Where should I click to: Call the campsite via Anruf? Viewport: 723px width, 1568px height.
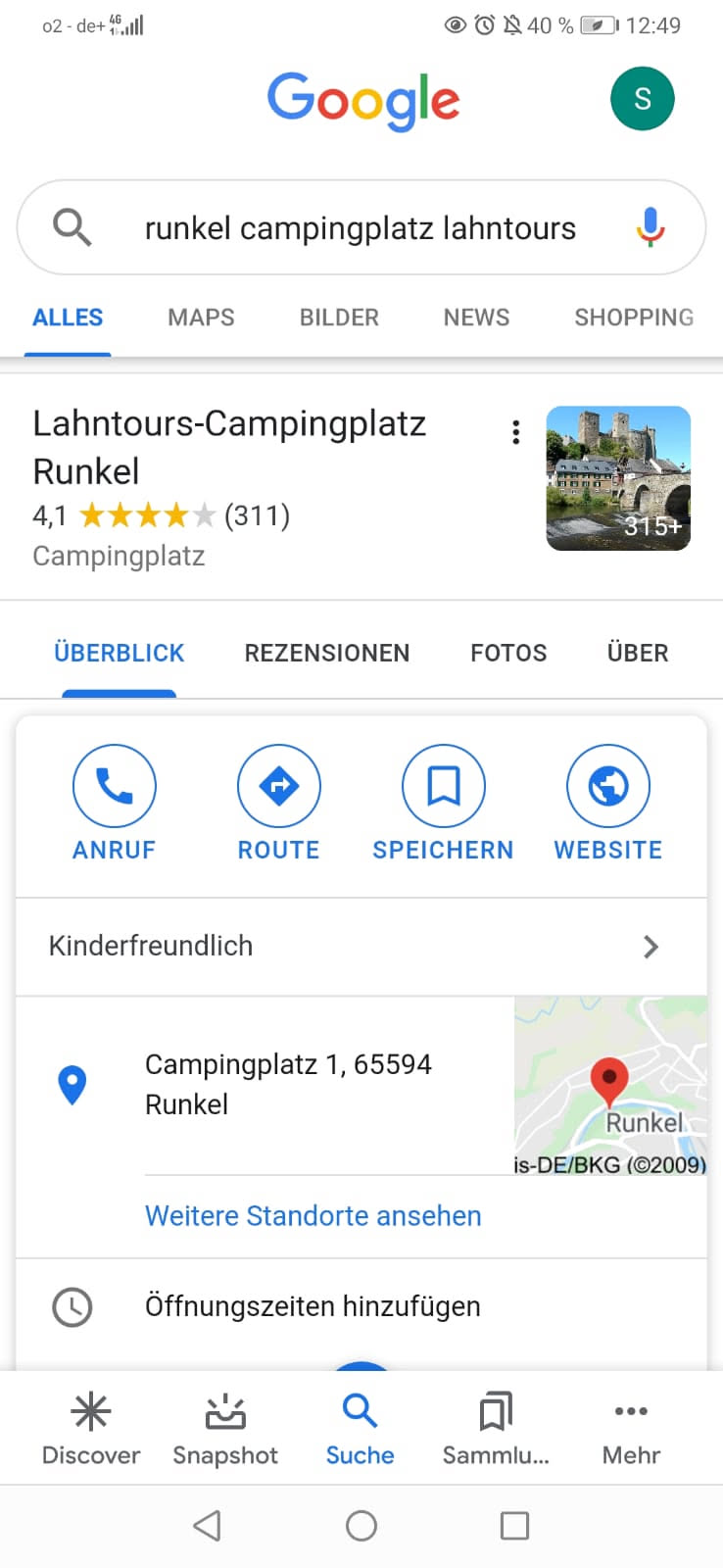pyautogui.click(x=114, y=803)
